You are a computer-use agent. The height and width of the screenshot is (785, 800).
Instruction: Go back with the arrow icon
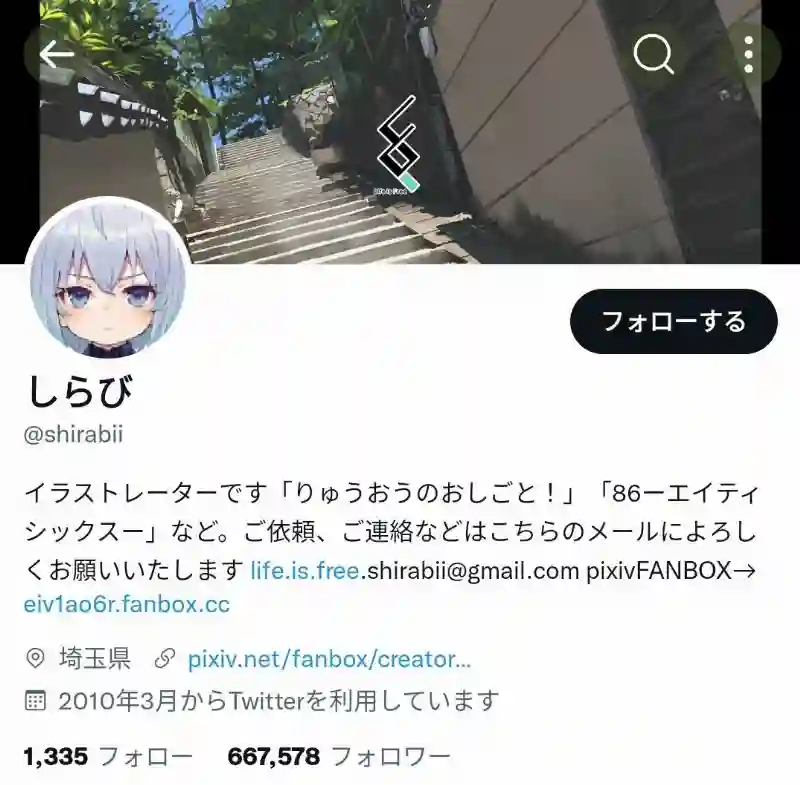coord(56,55)
